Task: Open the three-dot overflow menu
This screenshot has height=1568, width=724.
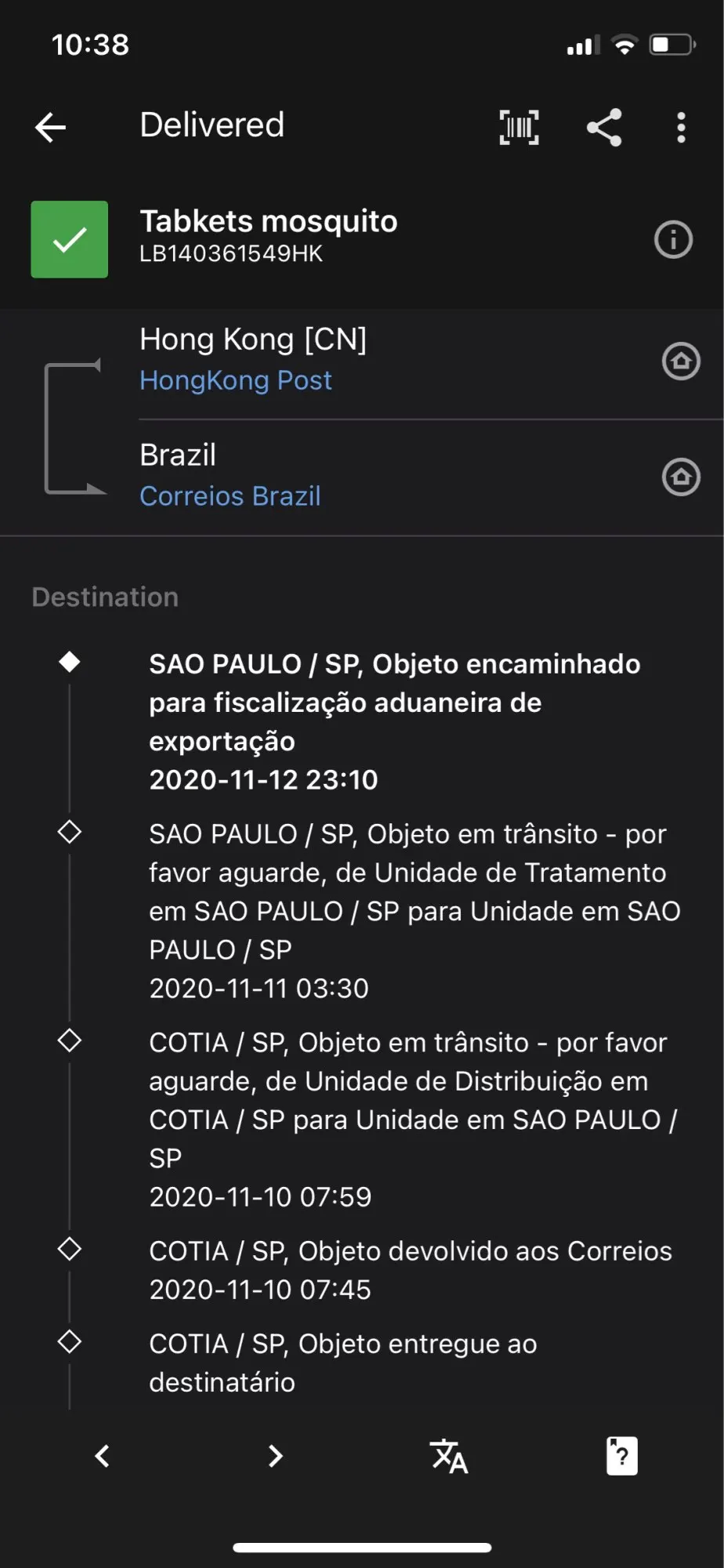Action: tap(681, 127)
